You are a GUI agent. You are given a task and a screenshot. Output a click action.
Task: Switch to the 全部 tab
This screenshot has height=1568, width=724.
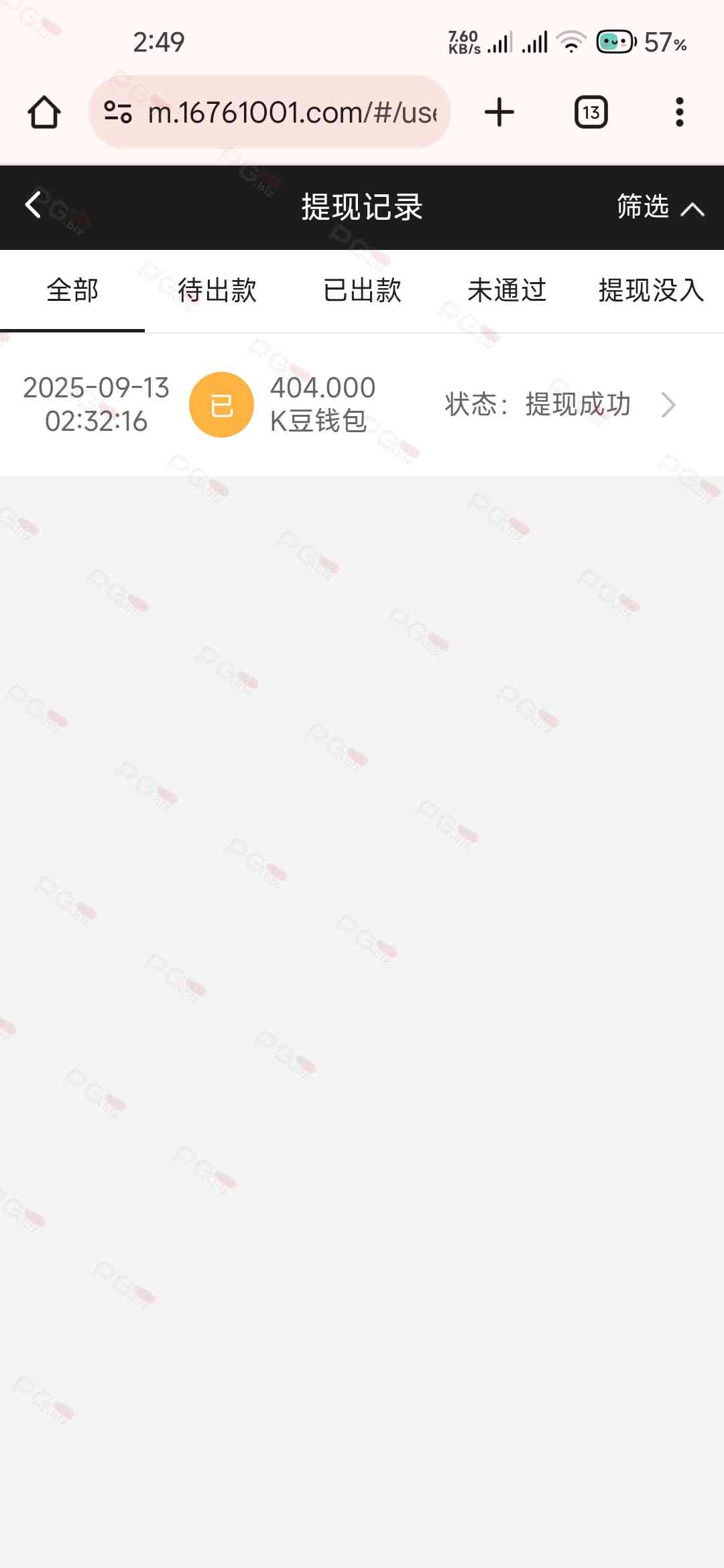click(x=72, y=291)
